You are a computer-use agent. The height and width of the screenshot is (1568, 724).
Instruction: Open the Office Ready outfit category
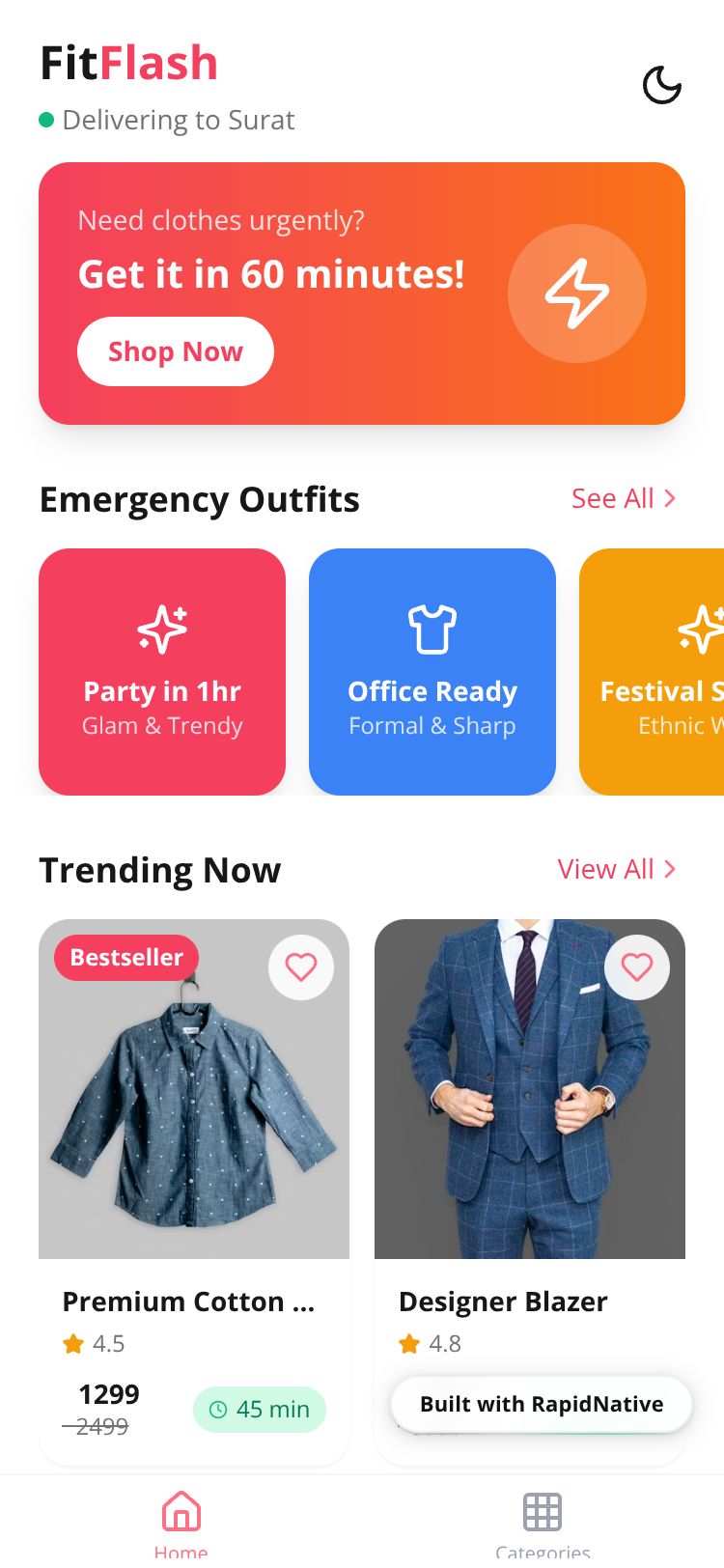[432, 672]
